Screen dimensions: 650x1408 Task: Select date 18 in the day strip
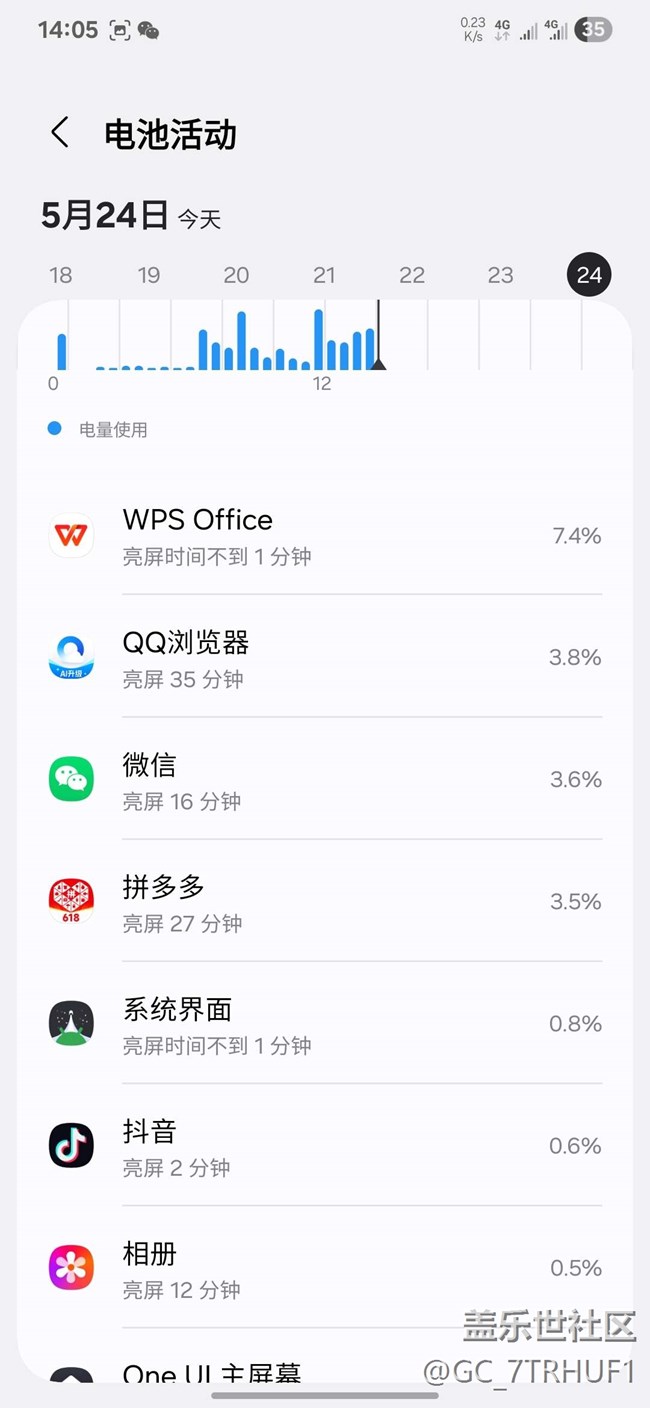click(x=61, y=275)
